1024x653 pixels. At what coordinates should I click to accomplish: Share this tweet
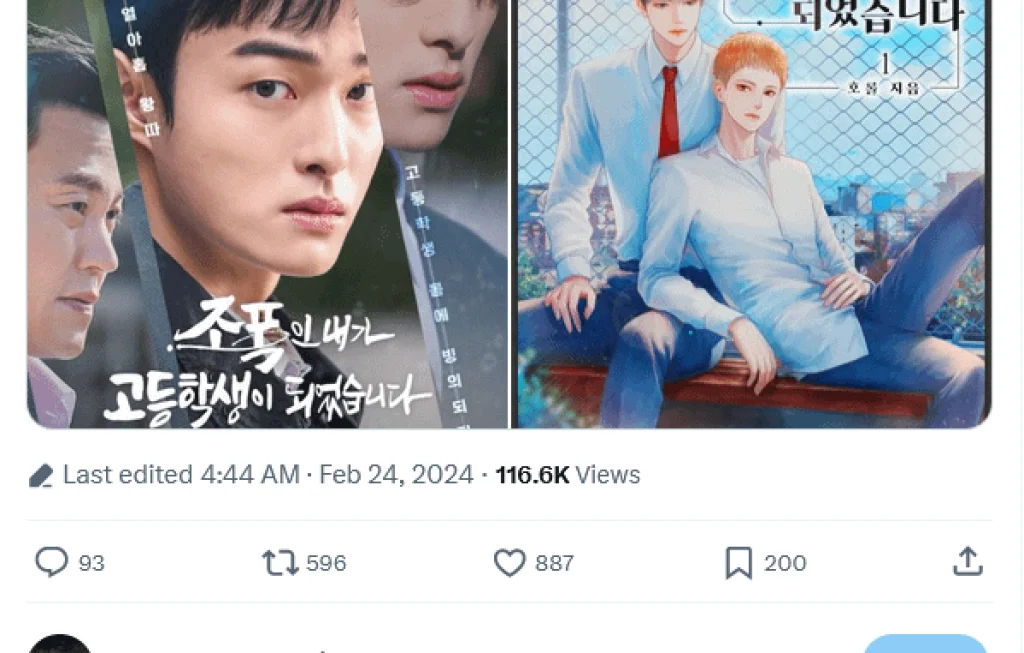[967, 563]
